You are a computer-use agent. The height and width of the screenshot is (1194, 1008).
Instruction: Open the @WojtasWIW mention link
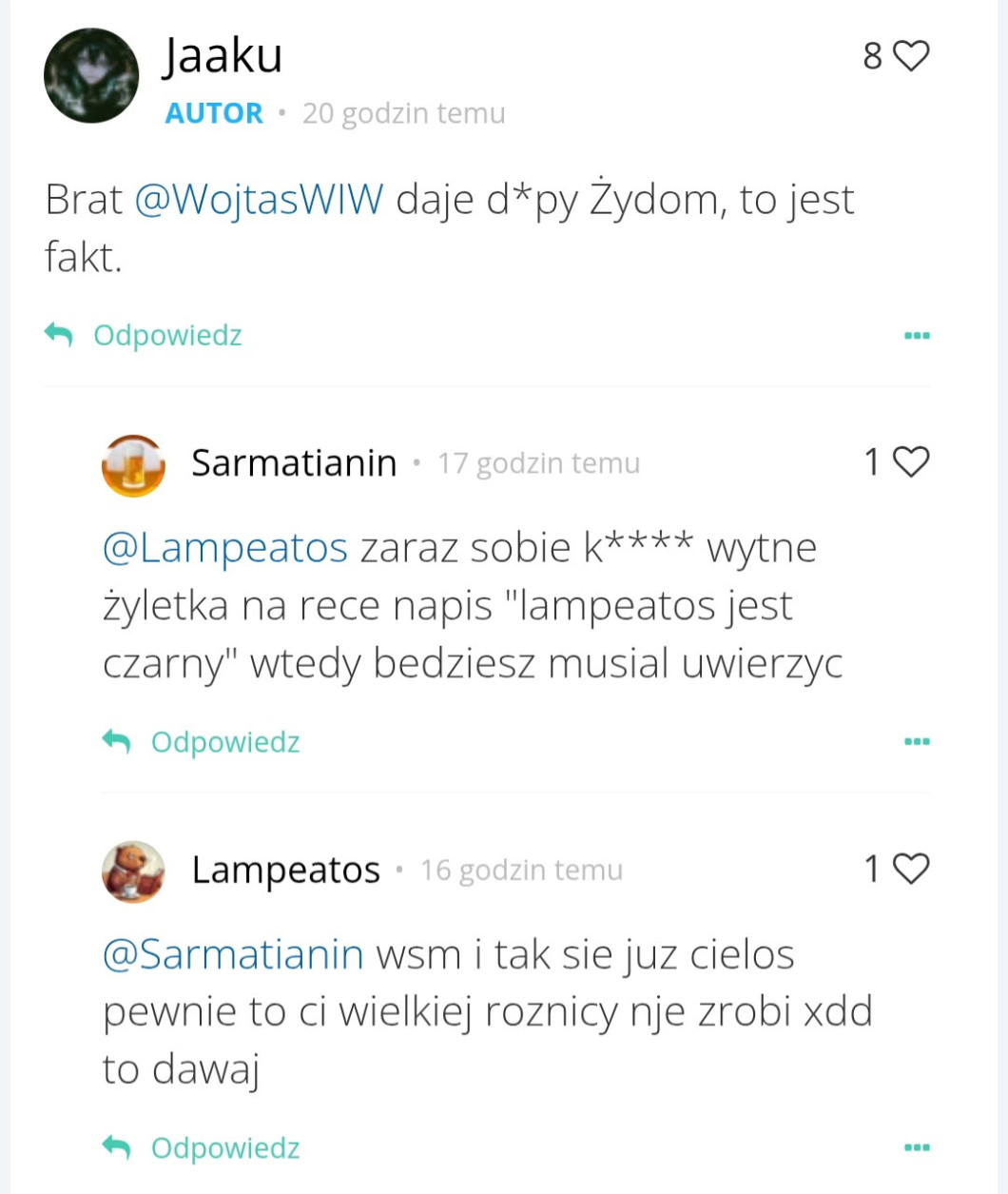click(x=259, y=201)
